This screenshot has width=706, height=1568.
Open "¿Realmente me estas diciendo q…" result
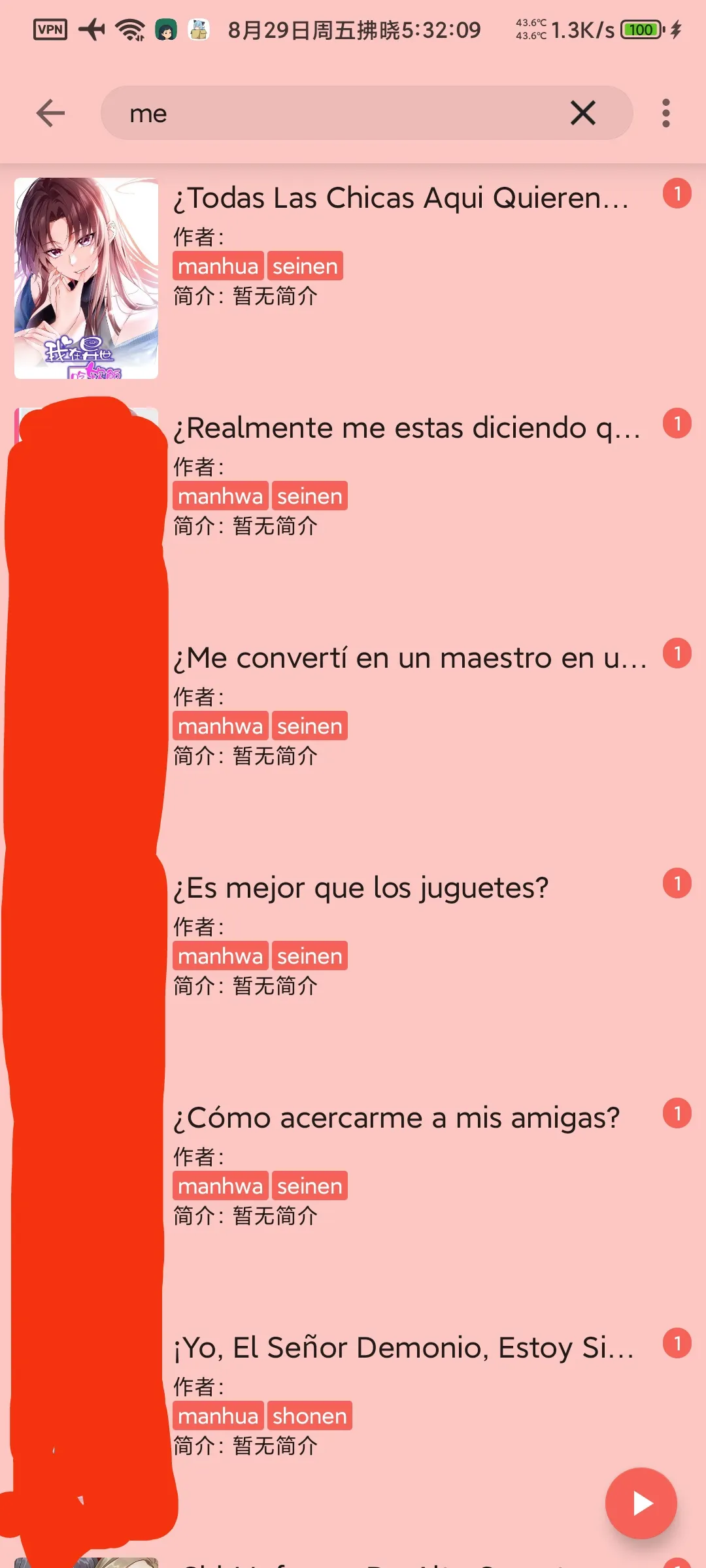[405, 429]
